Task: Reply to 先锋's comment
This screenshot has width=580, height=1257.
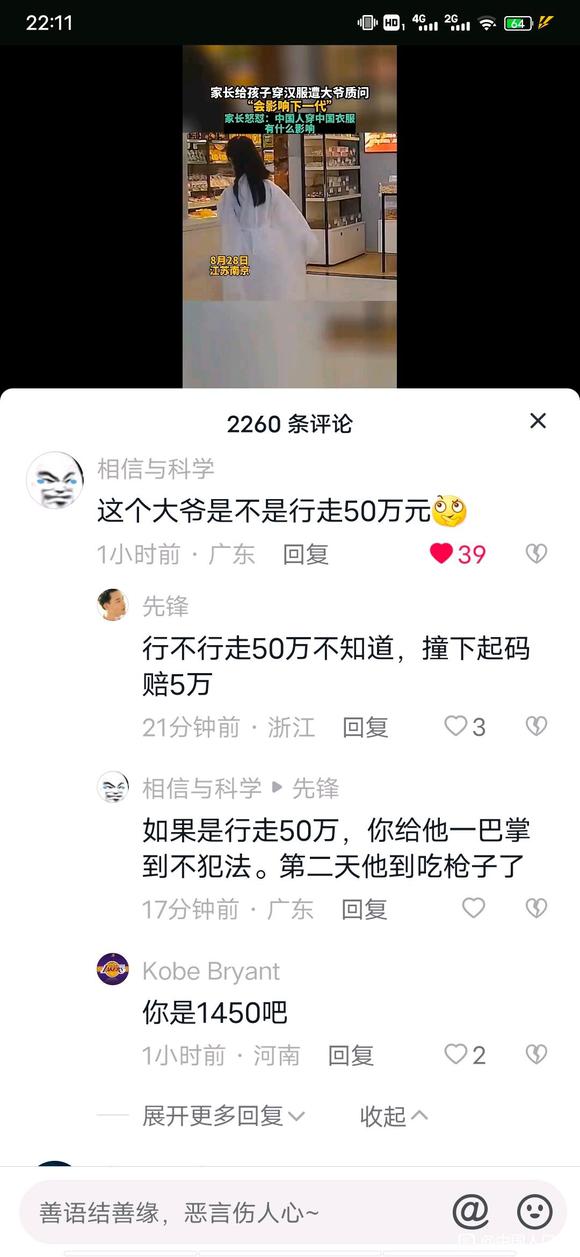Action: [x=365, y=727]
